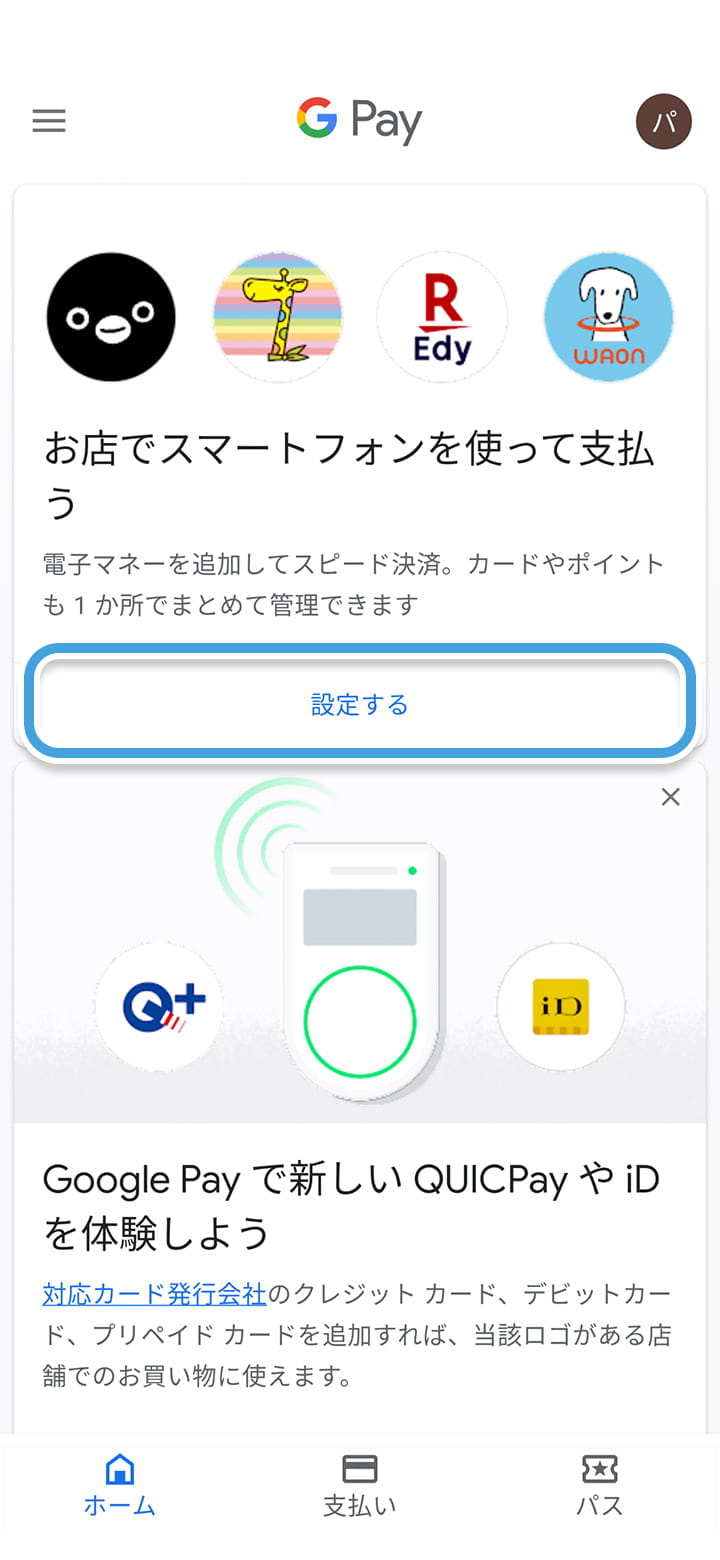This screenshot has width=720, height=1560.
Task: Tap the iD payment logo icon
Action: 561,1006
